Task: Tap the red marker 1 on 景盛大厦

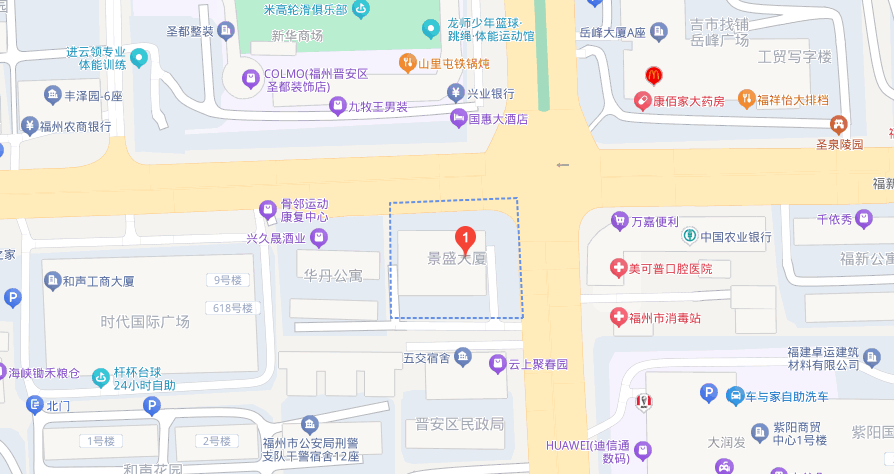Action: (x=465, y=238)
